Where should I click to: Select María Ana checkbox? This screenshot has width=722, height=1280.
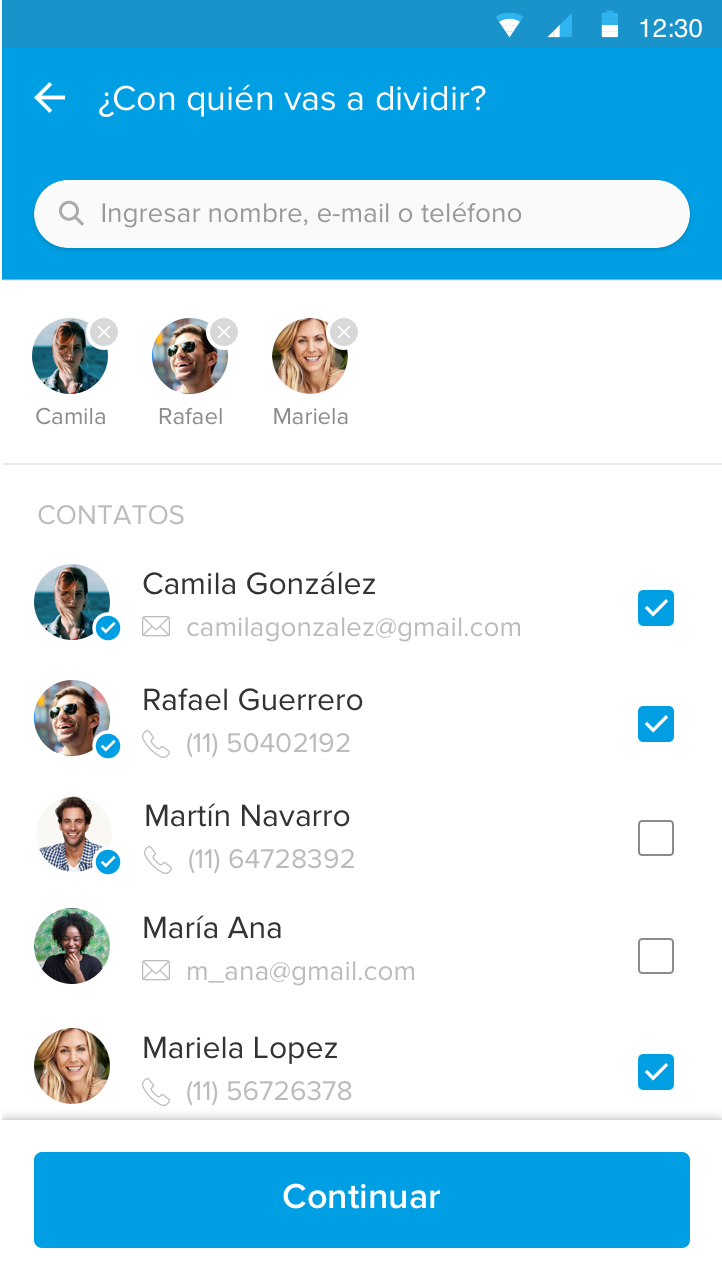656,956
